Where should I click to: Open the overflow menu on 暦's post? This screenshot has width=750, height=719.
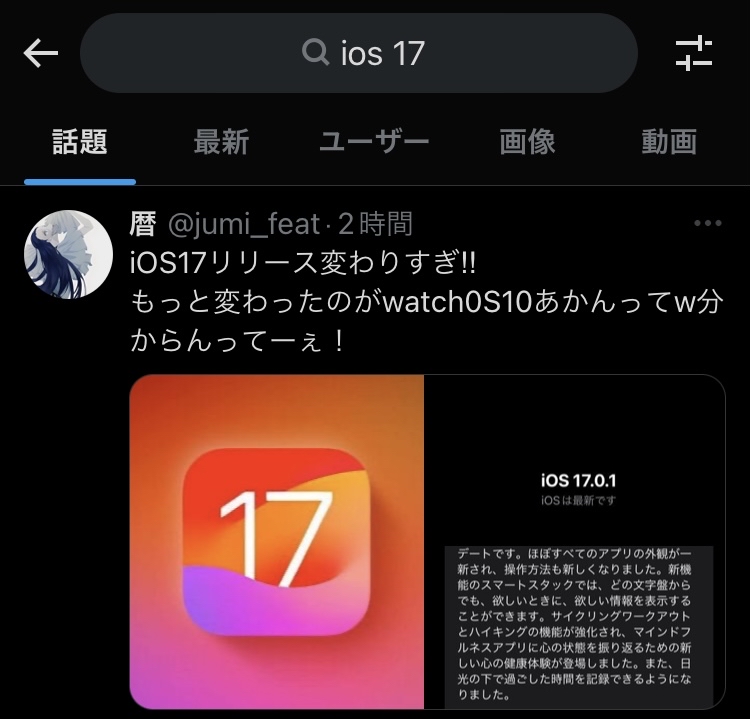[707, 224]
